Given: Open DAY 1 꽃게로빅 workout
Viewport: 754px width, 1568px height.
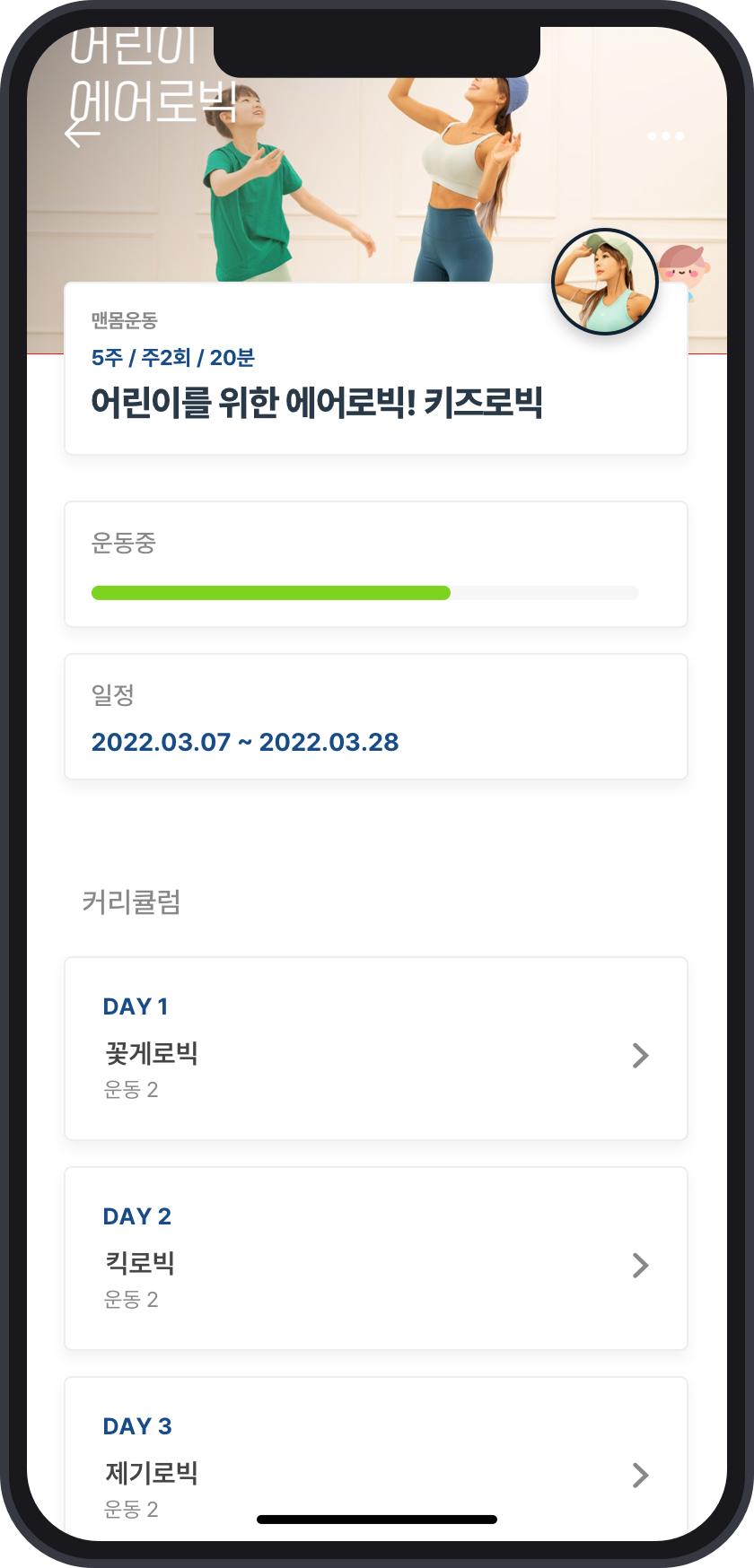Looking at the screenshot, I should click(376, 1049).
